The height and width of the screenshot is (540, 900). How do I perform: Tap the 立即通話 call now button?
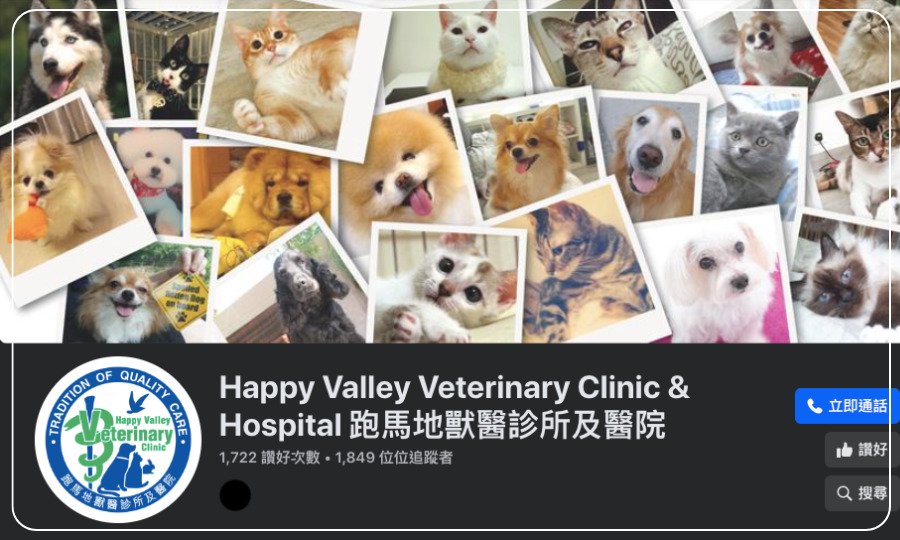point(846,406)
